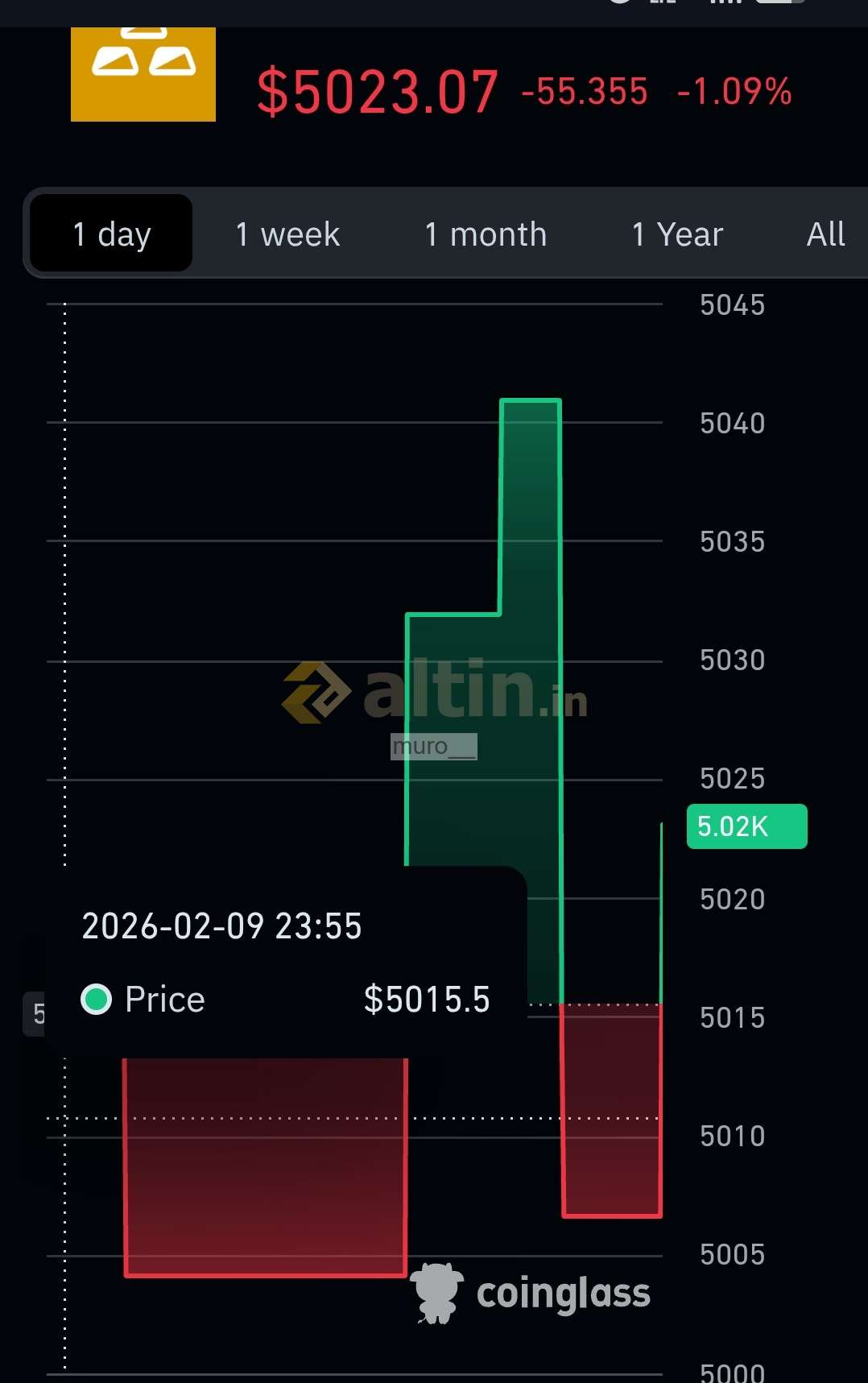Select the 1 day time range
Image resolution: width=868 pixels, height=1383 pixels.
(111, 234)
